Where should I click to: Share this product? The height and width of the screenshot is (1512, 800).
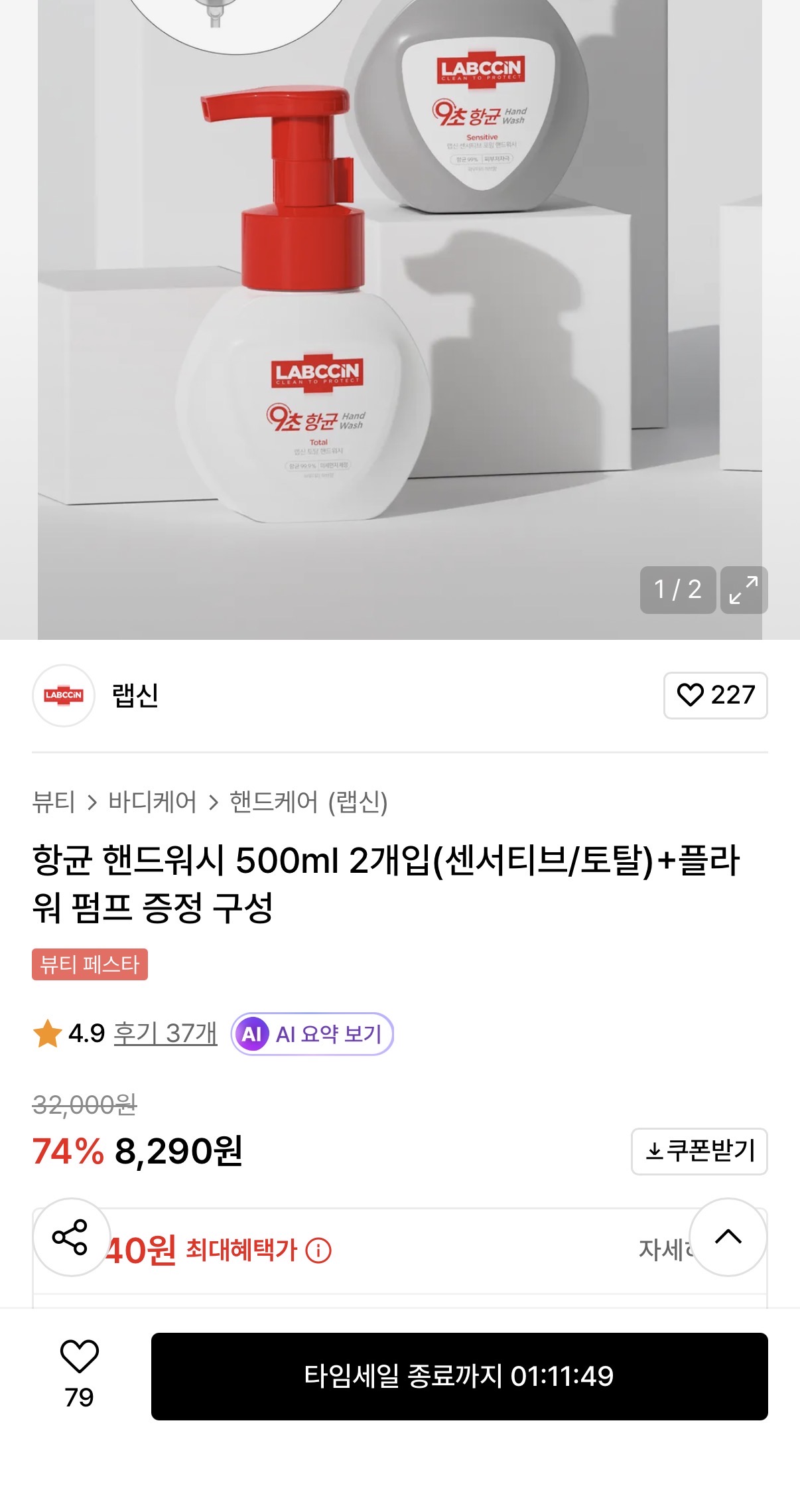click(72, 1237)
